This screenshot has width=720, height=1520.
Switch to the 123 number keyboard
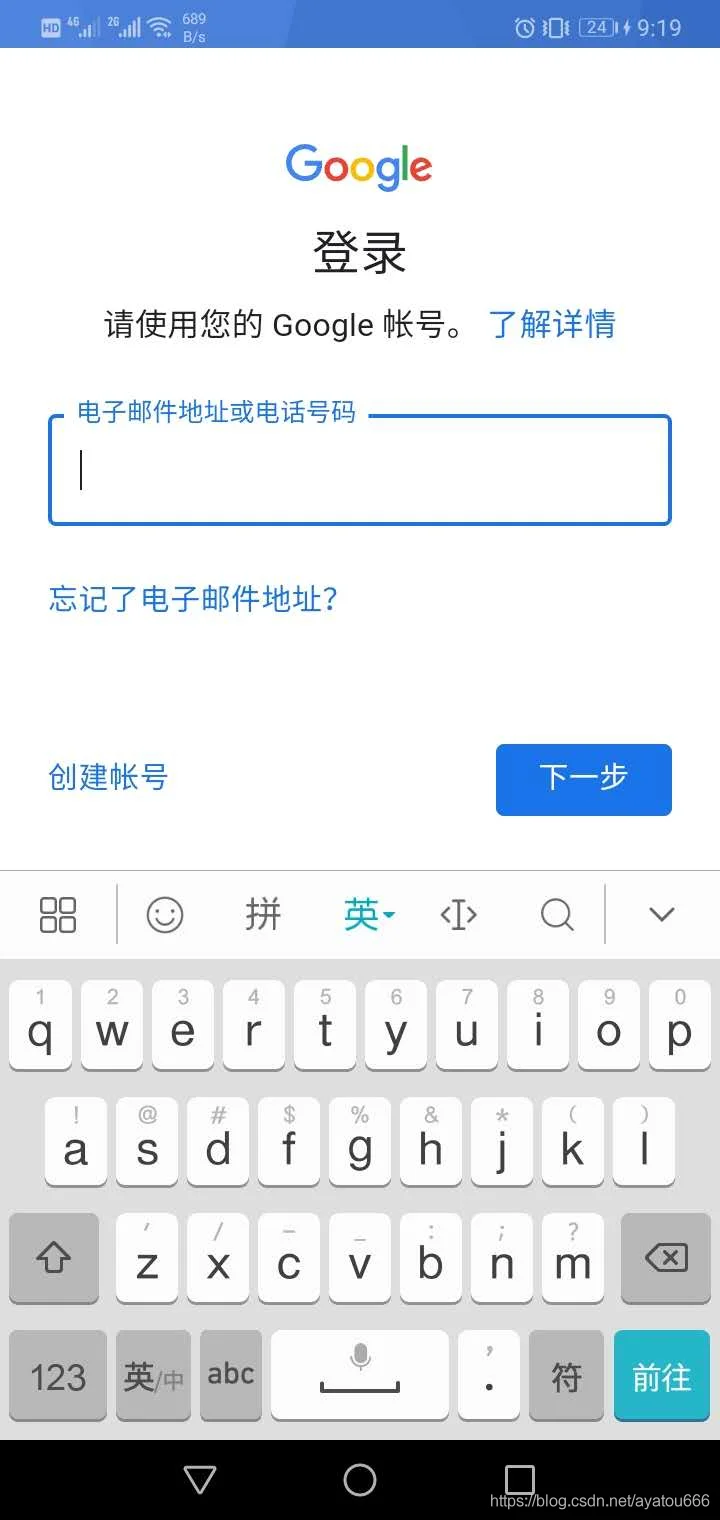58,1376
